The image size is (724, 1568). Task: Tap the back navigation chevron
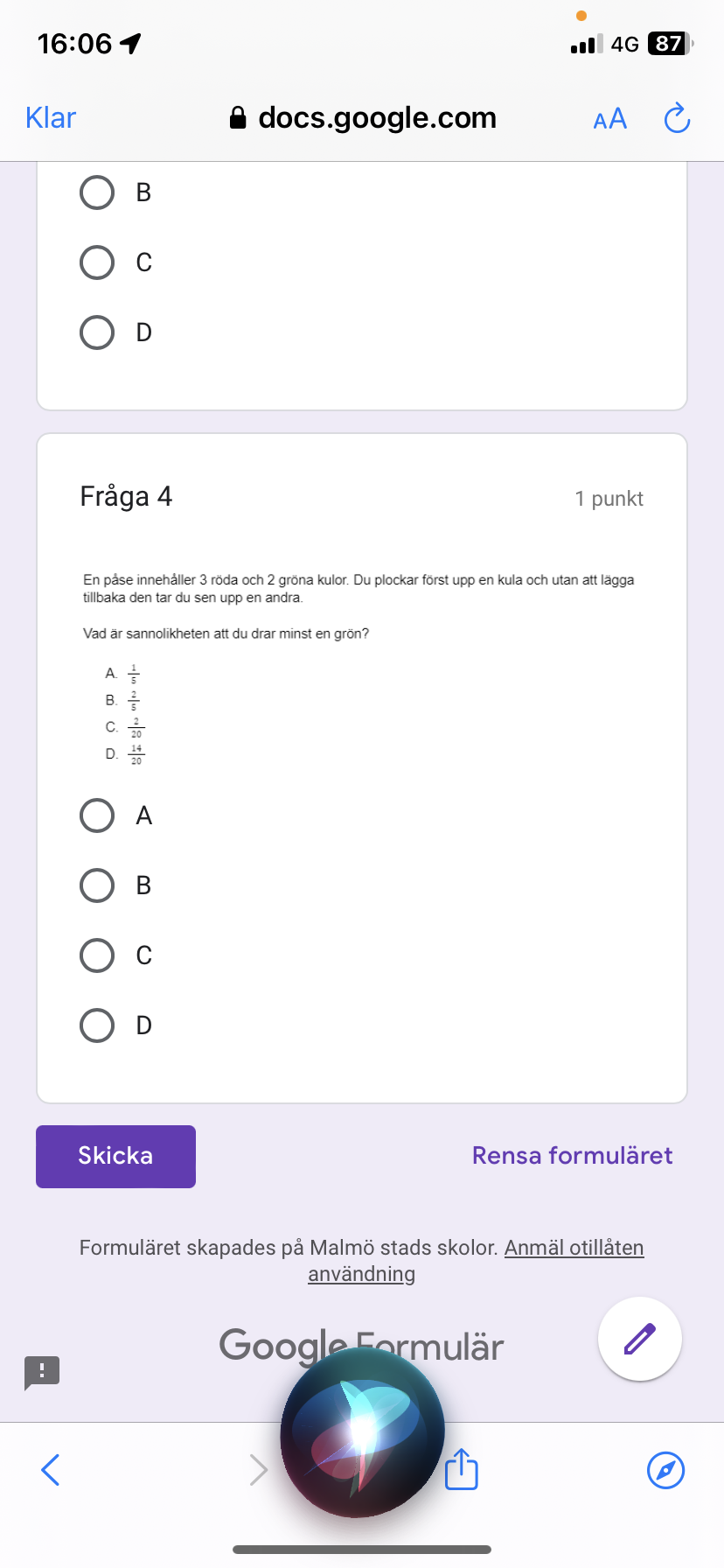tap(49, 1470)
